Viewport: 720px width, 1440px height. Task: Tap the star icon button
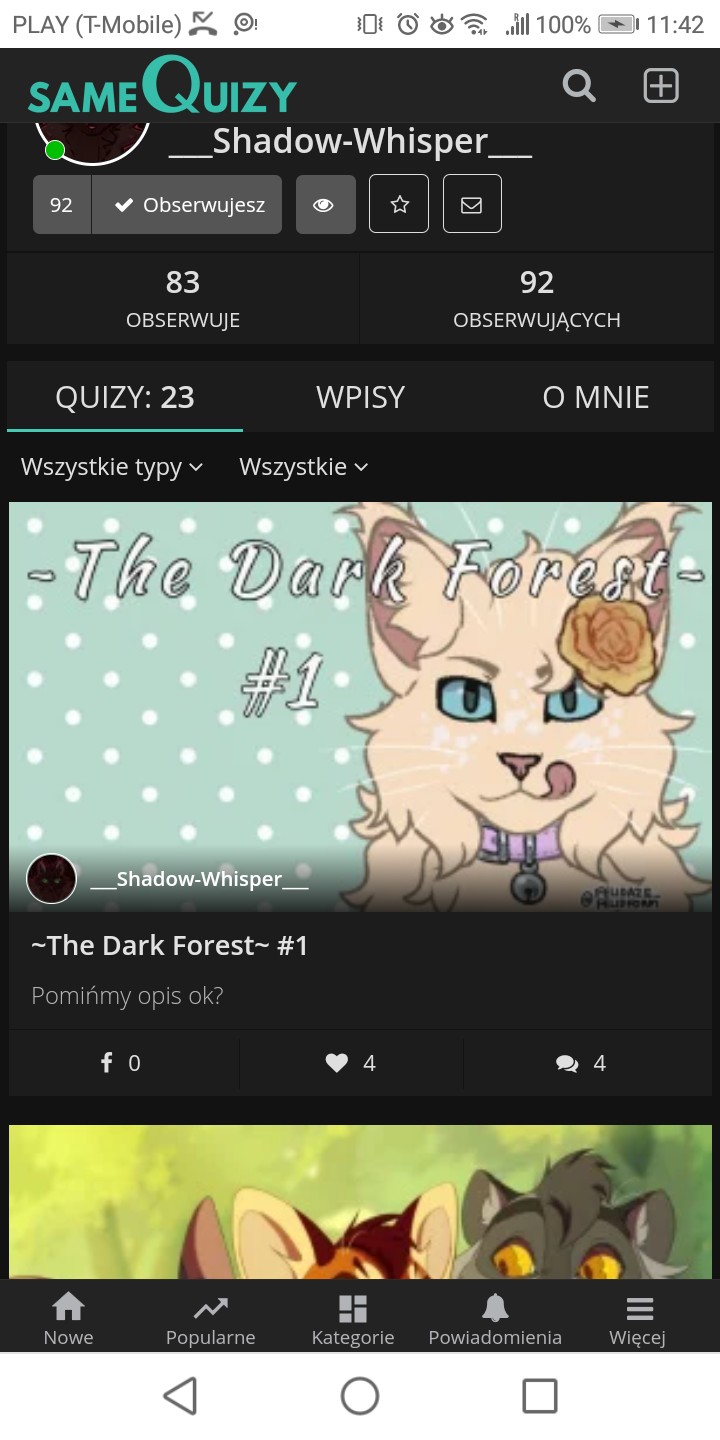[399, 205]
